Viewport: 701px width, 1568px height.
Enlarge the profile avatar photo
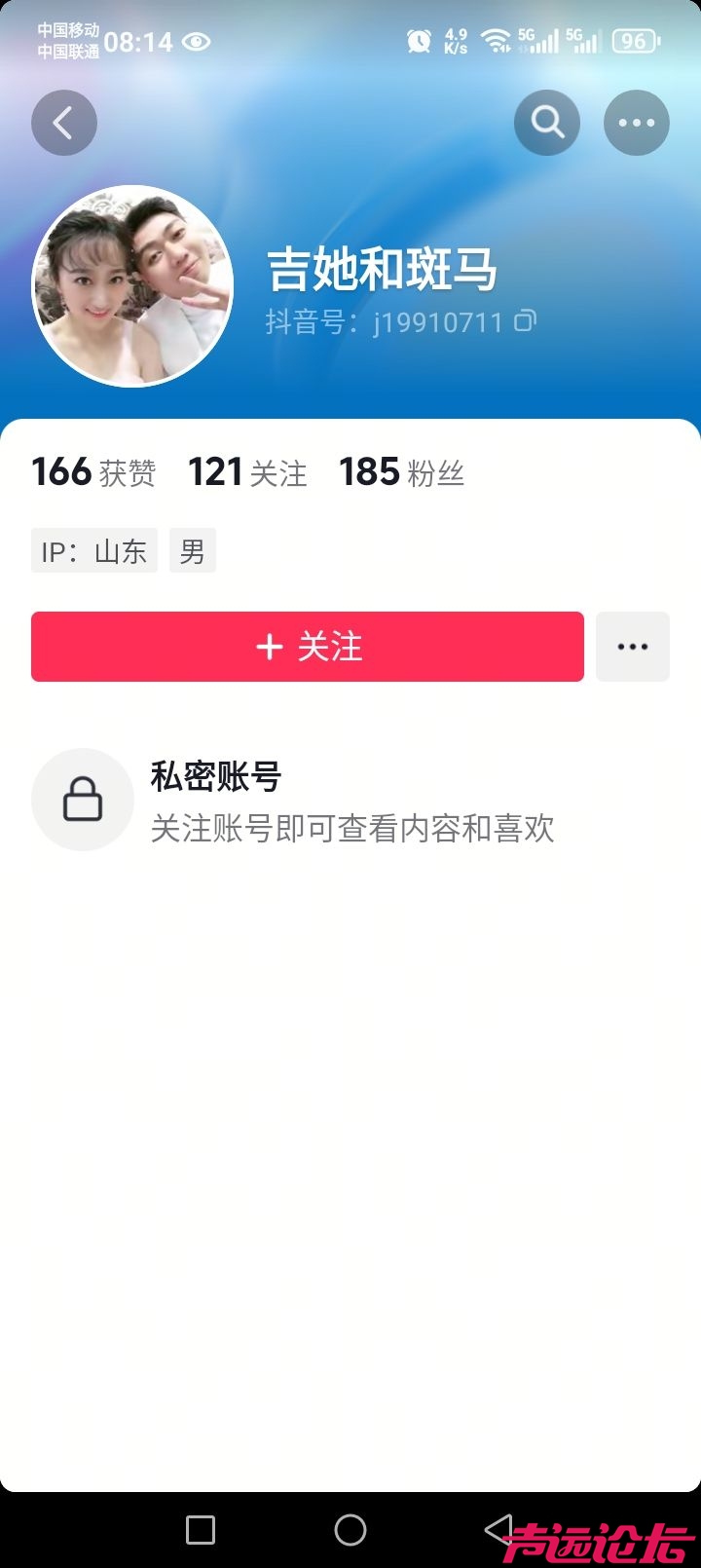point(133,286)
